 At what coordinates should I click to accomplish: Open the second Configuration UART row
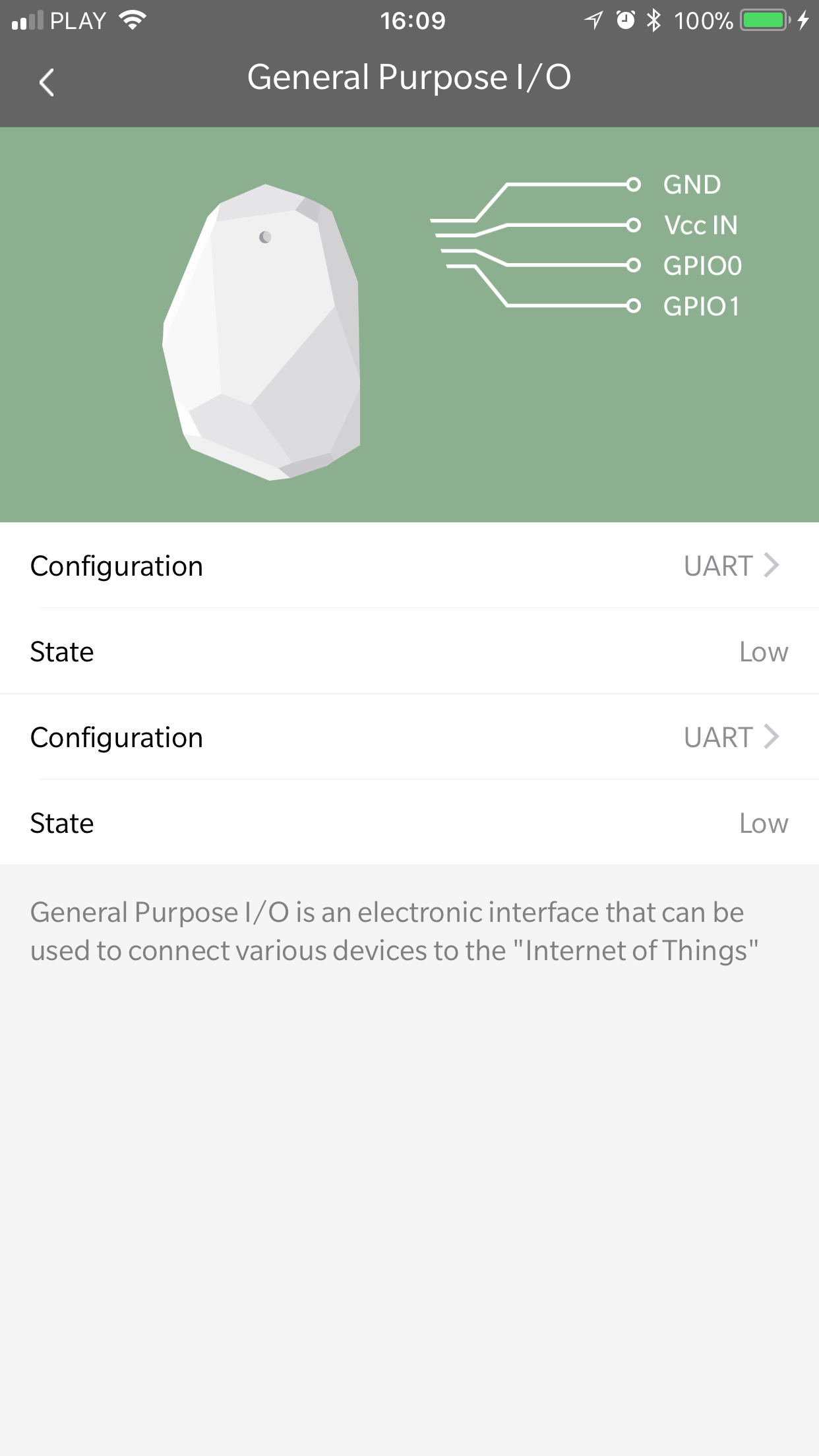[409, 737]
